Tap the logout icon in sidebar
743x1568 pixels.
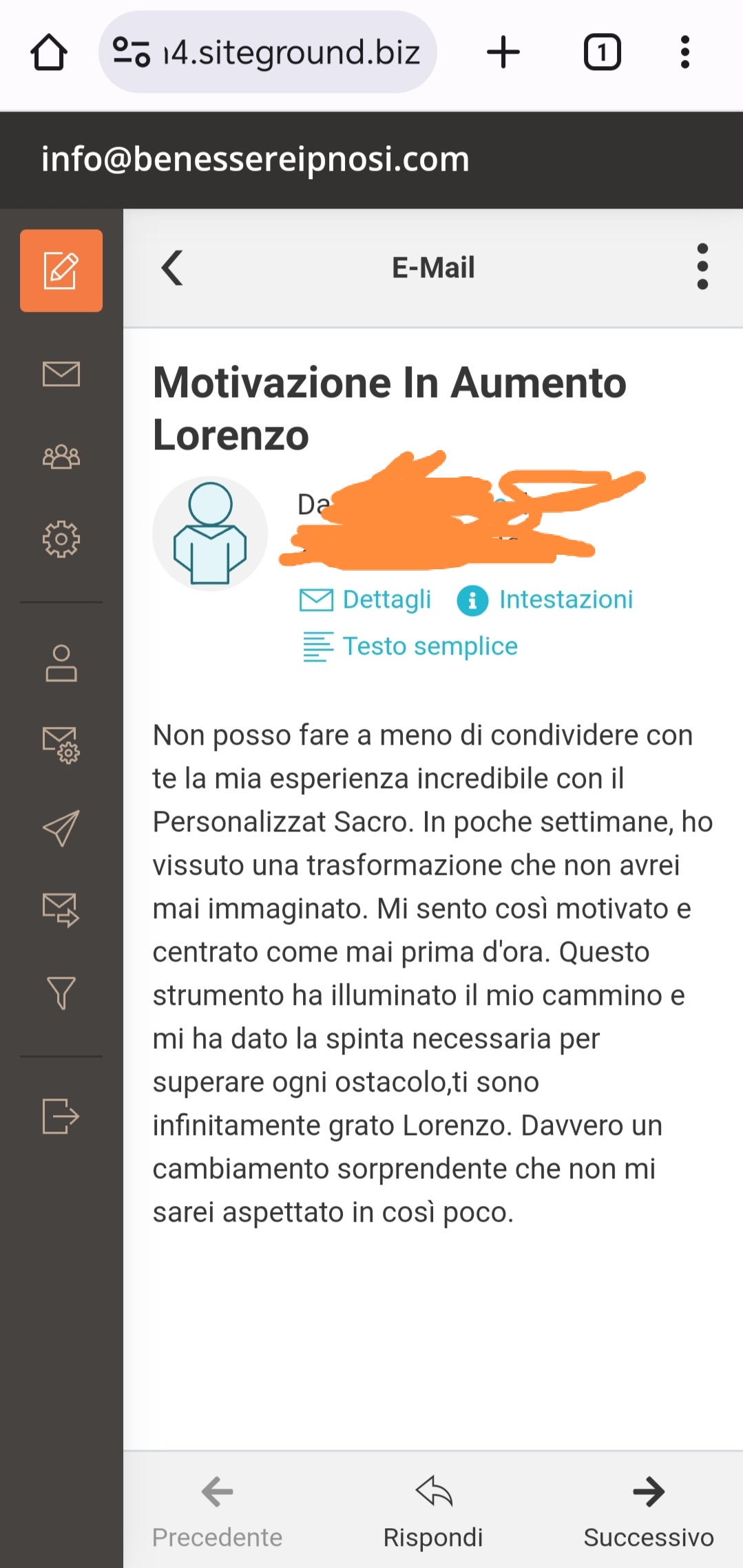click(x=61, y=1116)
